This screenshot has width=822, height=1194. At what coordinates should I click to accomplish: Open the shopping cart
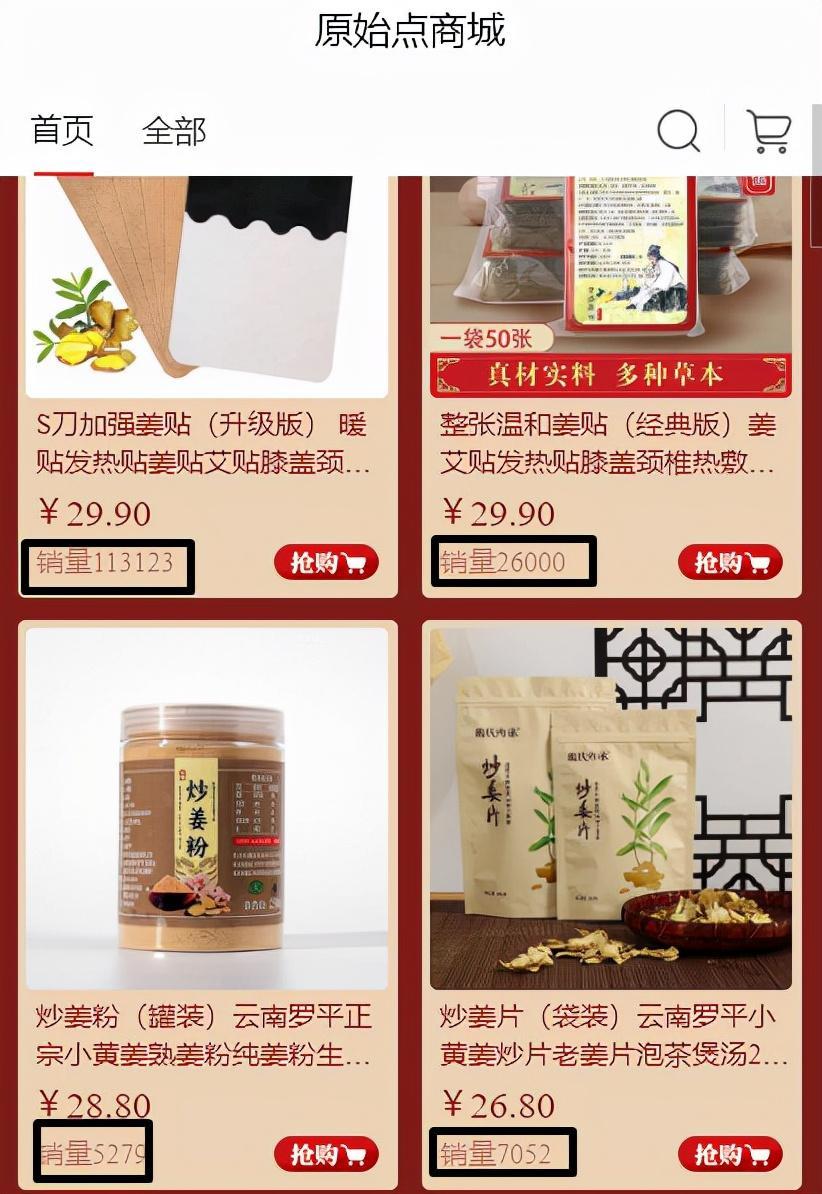click(768, 131)
